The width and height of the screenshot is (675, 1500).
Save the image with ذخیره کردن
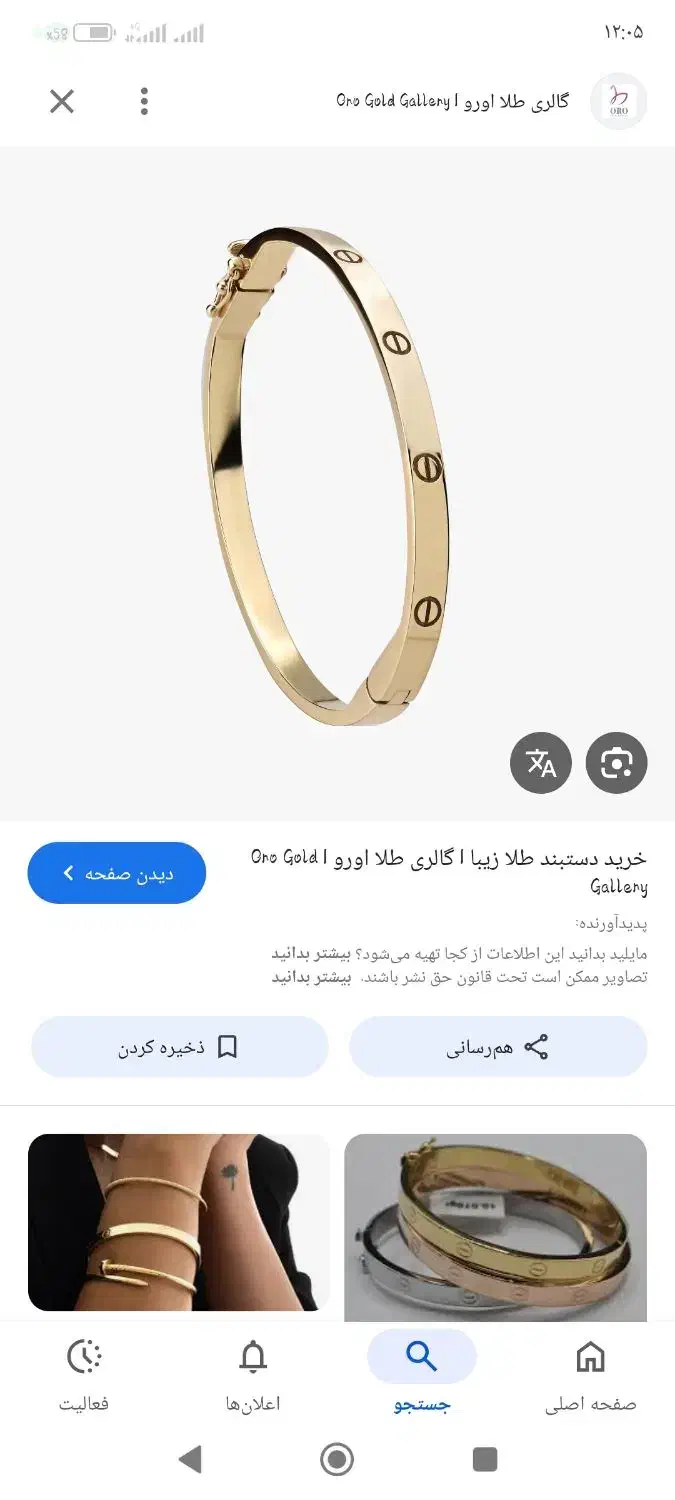pyautogui.click(x=180, y=1047)
